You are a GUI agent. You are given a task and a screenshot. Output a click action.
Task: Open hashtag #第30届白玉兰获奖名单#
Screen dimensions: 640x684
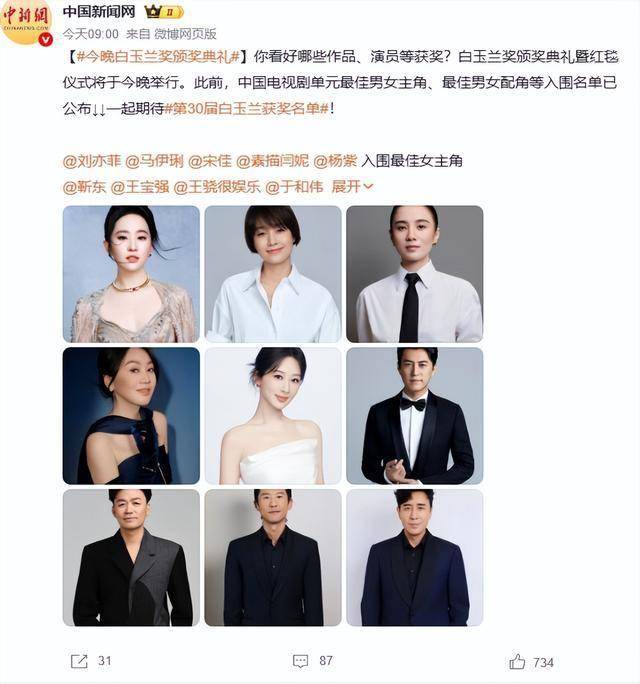[x=245, y=107]
